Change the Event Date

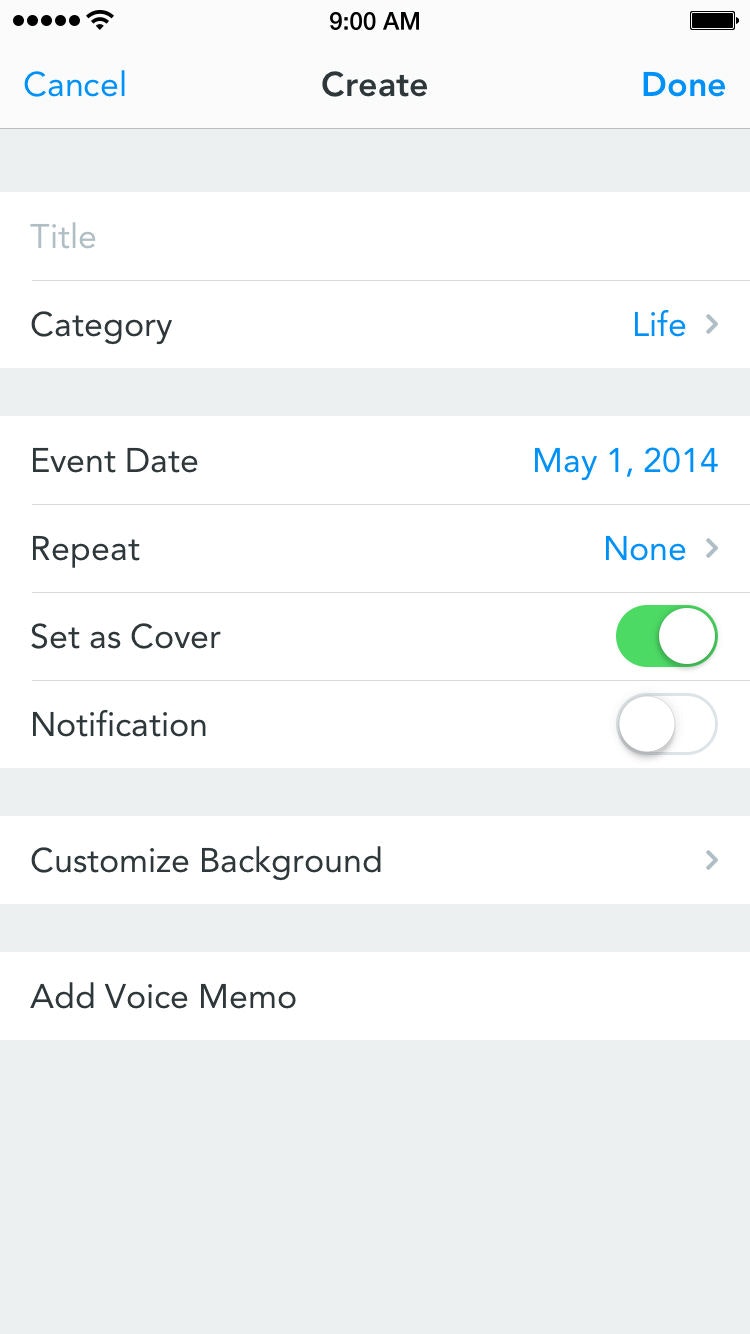[x=625, y=461]
